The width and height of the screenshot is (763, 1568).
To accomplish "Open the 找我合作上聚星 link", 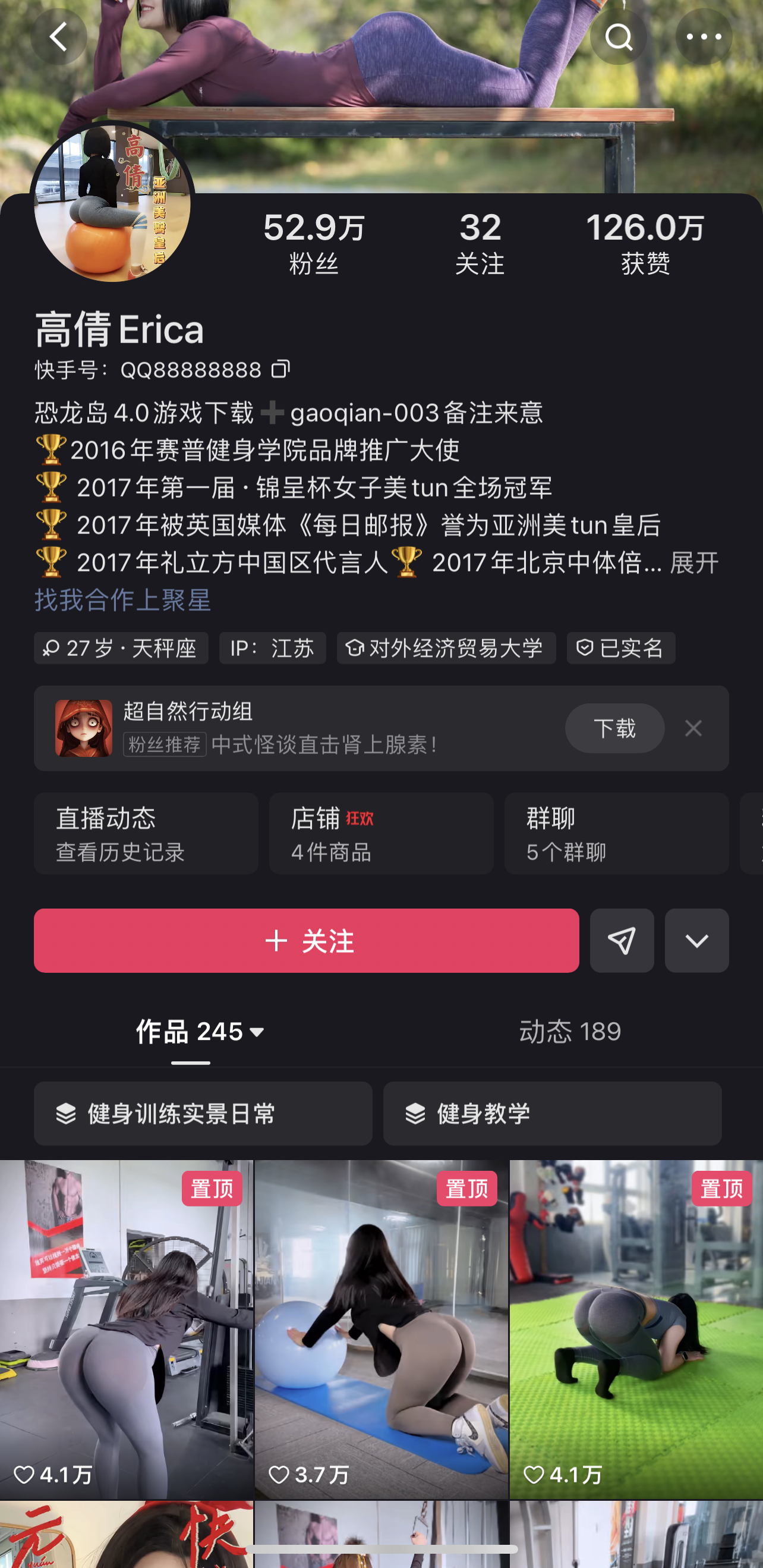I will click(x=123, y=600).
